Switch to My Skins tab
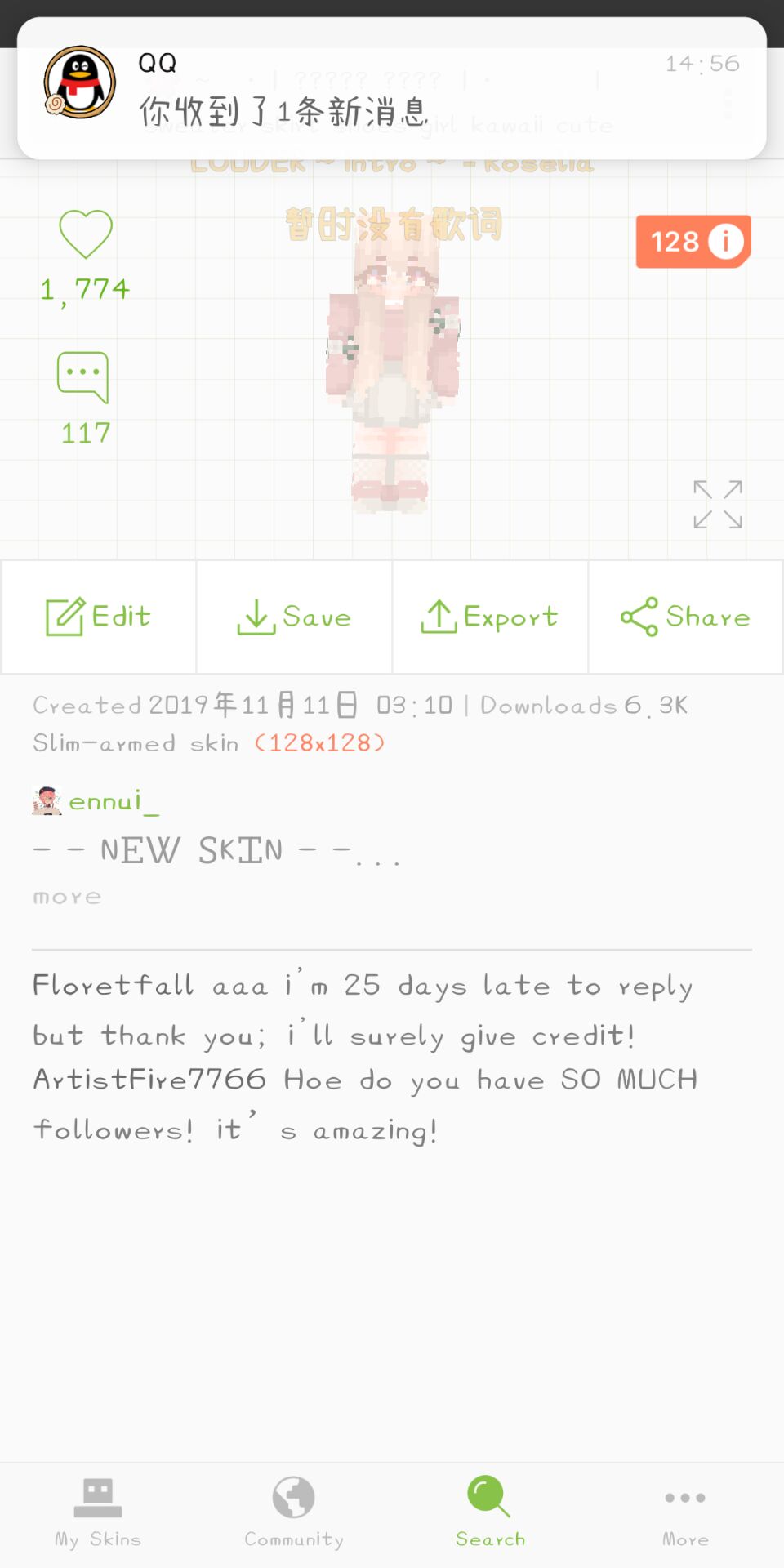 [x=98, y=1512]
